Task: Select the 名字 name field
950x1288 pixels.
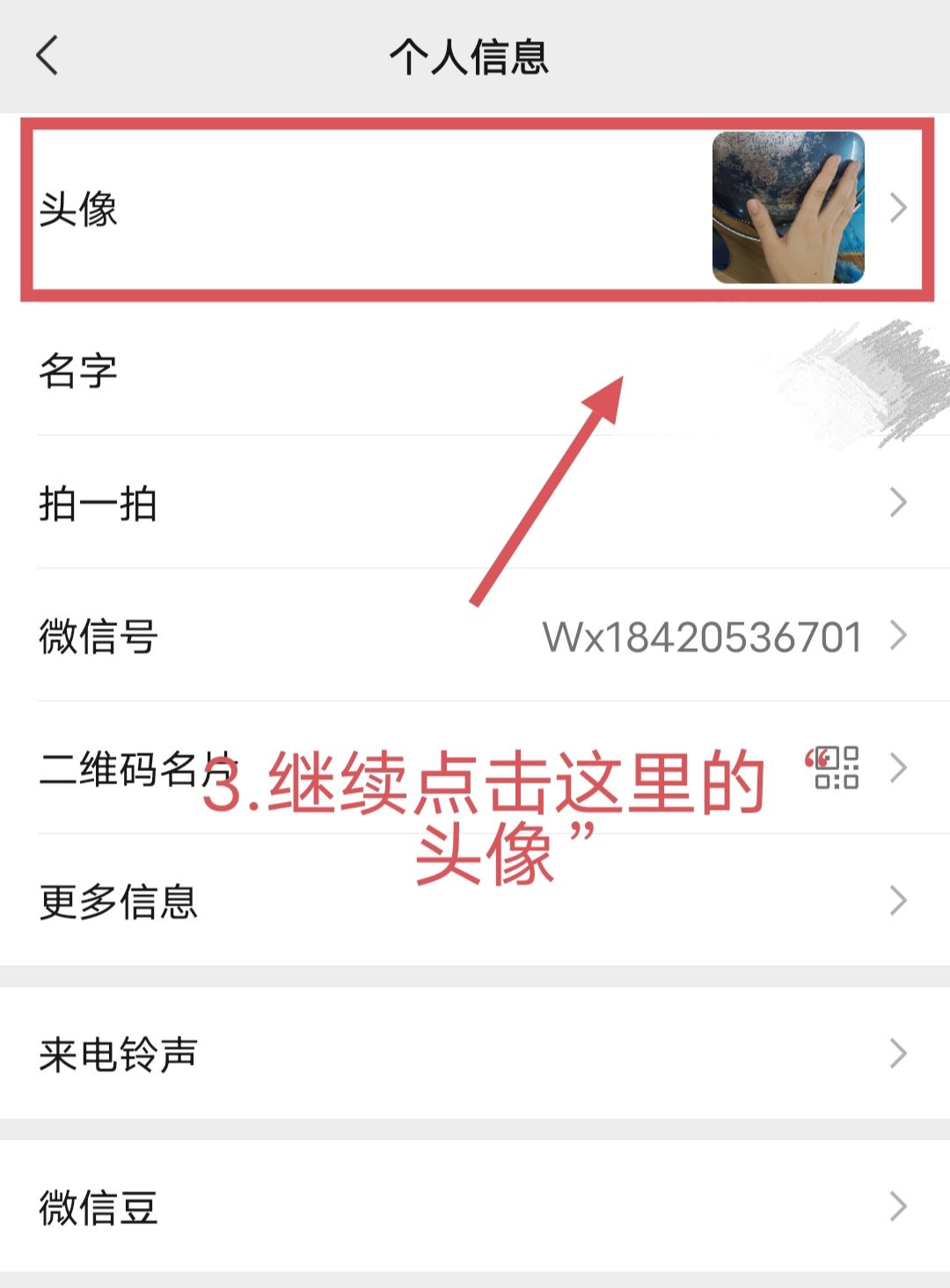Action: point(352,374)
